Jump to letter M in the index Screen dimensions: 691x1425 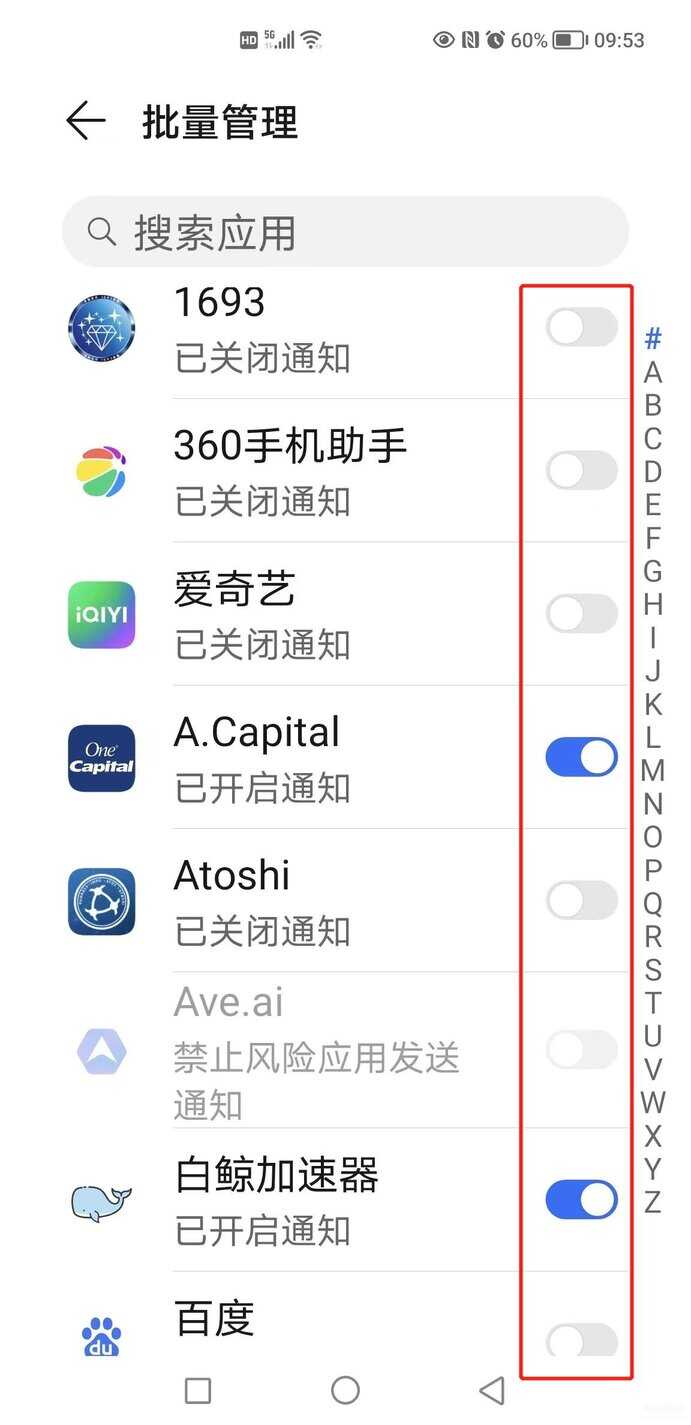click(x=653, y=770)
